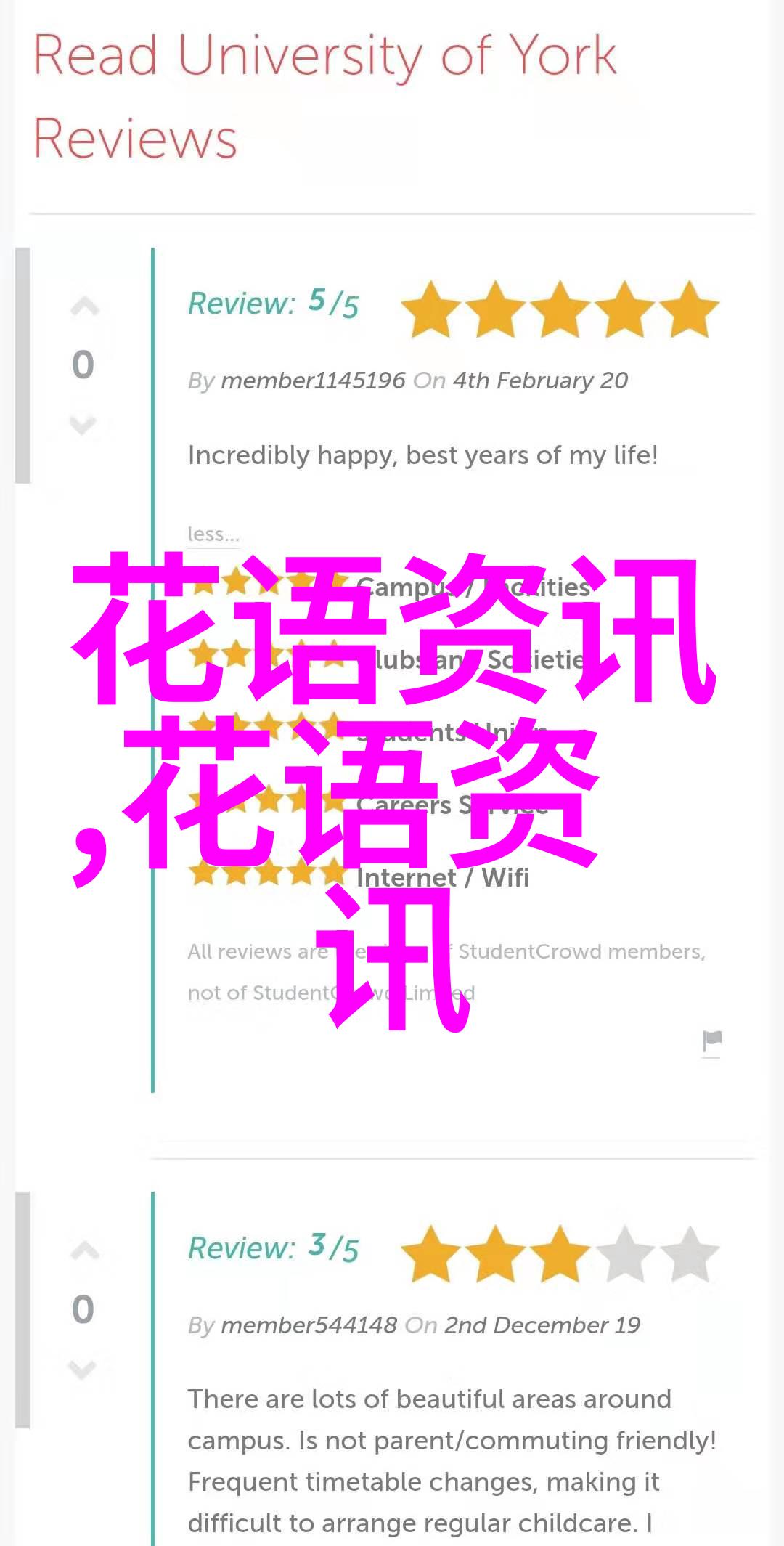Collapse the review with the less... link
The width and height of the screenshot is (784, 1546).
pos(213,534)
